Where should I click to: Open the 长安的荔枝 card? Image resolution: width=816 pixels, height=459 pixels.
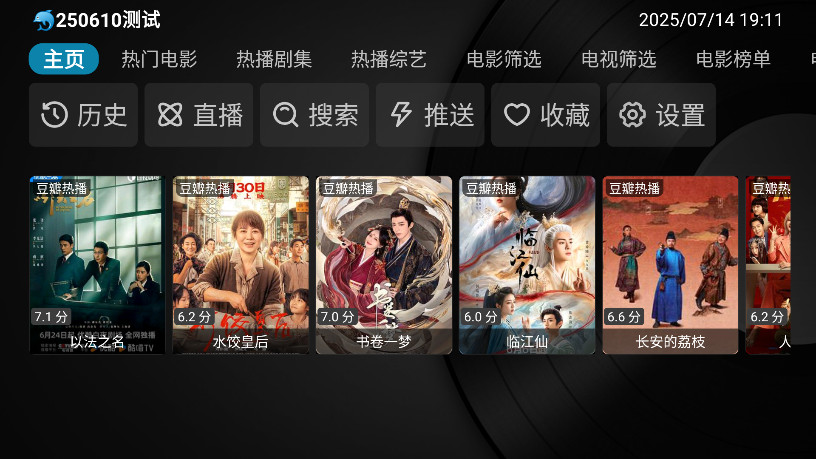click(x=670, y=265)
